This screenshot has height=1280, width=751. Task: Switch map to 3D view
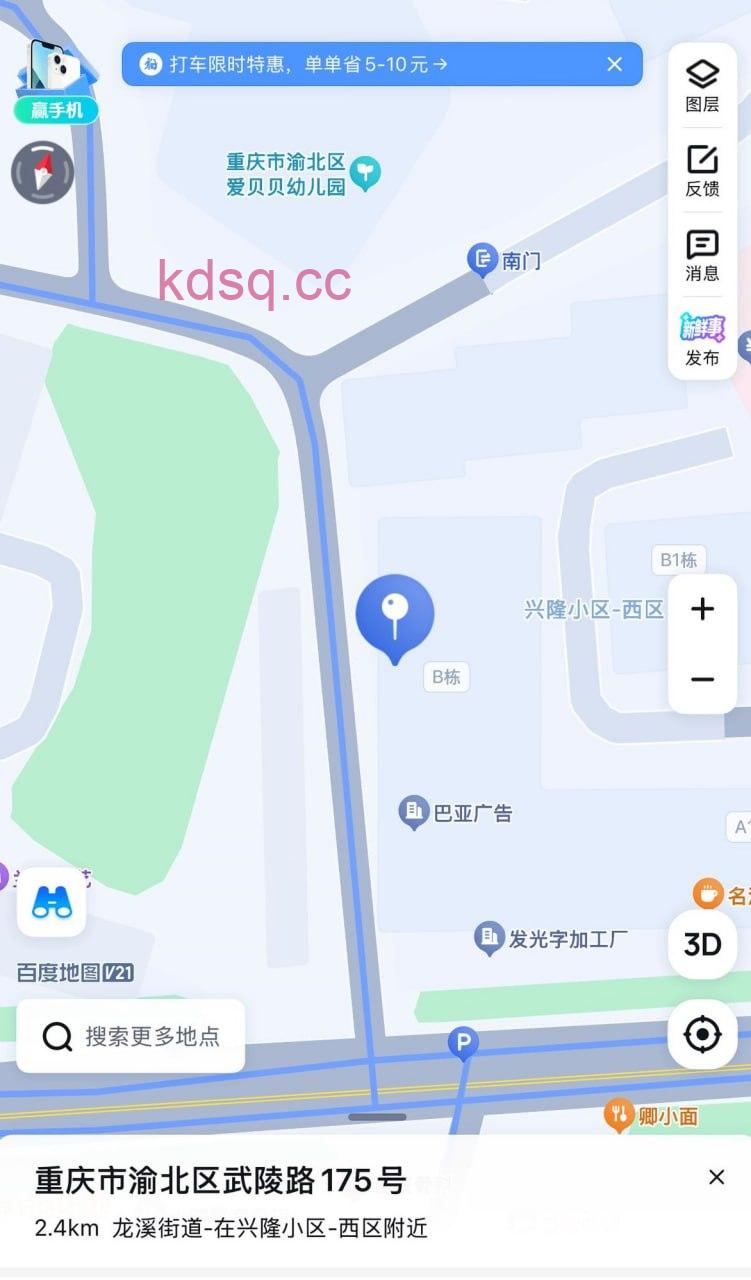tap(702, 944)
